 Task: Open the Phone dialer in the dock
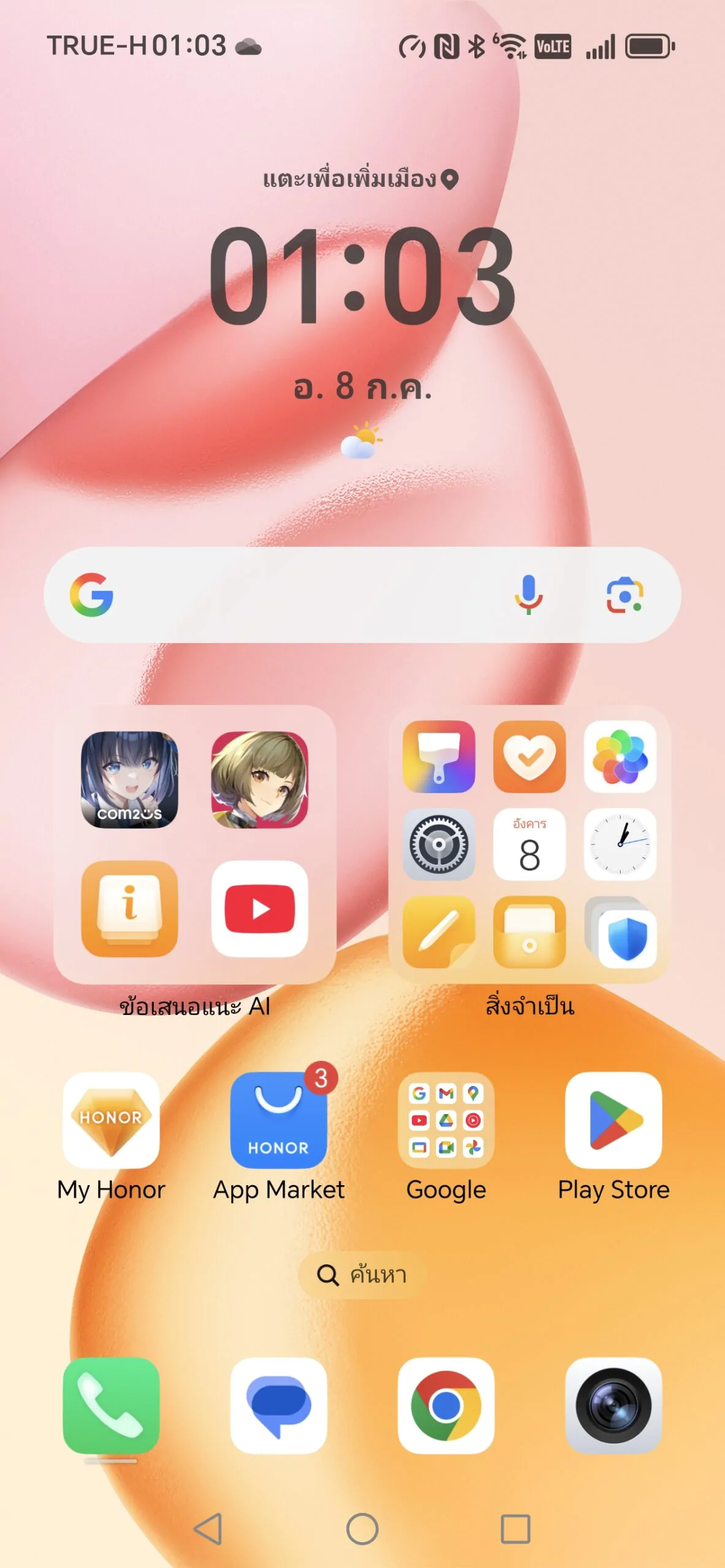pyautogui.click(x=111, y=1406)
